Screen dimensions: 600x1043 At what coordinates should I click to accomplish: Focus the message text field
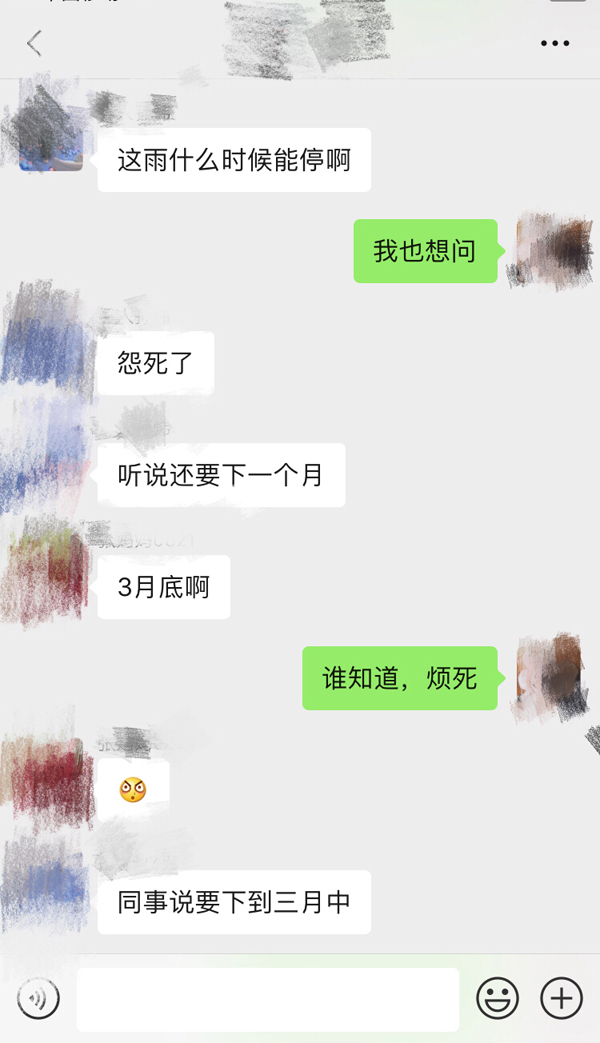click(267, 998)
